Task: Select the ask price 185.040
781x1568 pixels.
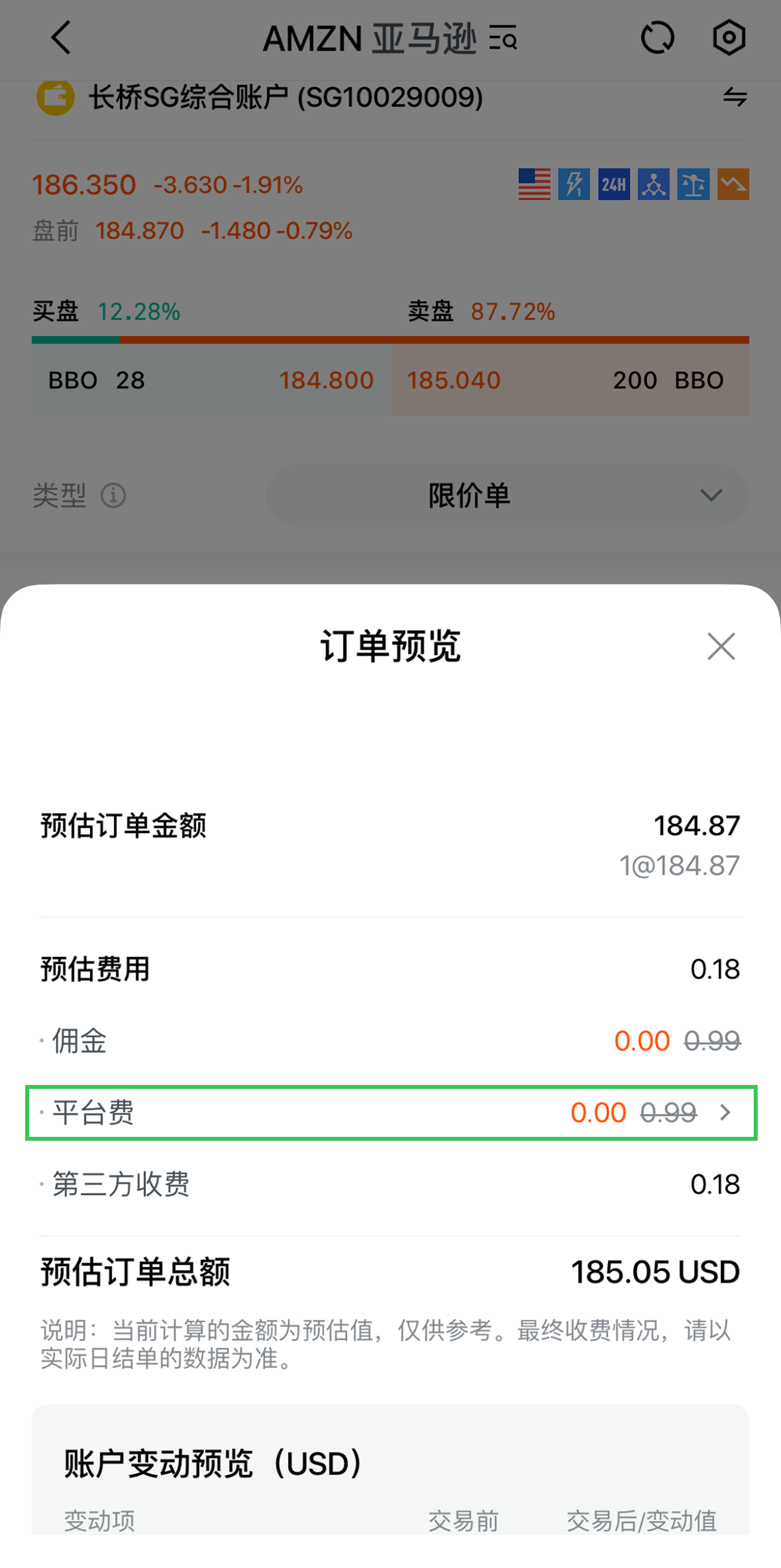Action: [454, 380]
